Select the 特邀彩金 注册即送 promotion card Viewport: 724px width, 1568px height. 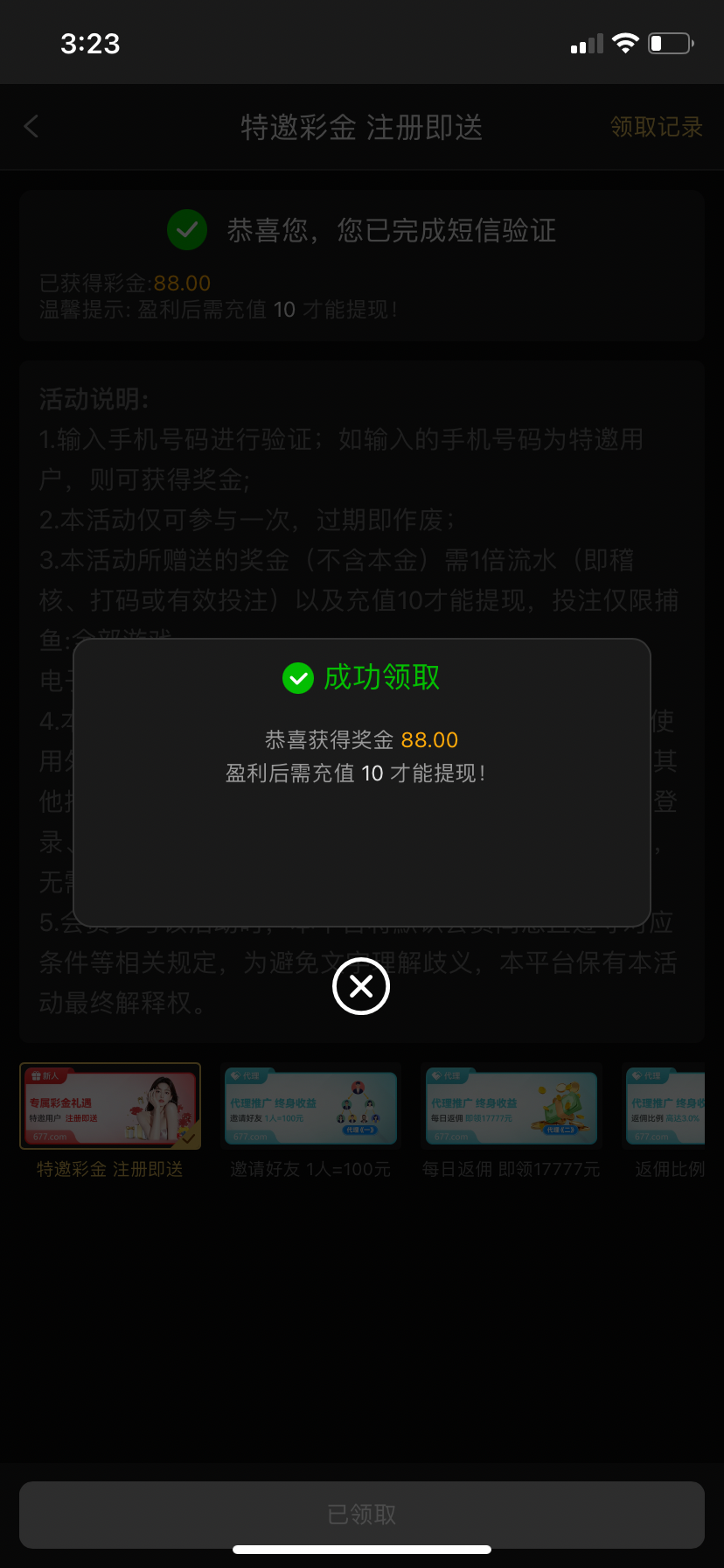(x=110, y=1106)
